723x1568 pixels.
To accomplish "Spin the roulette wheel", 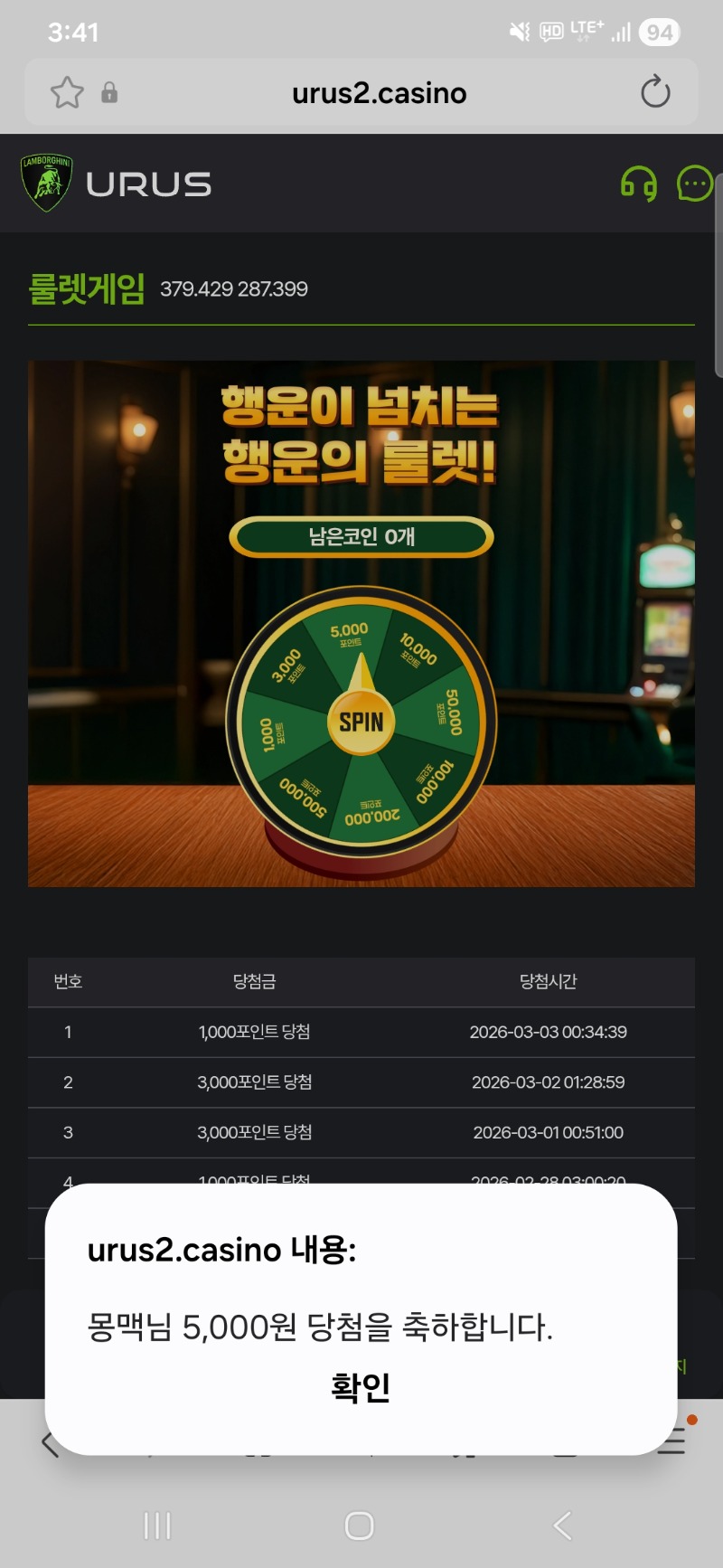I will click(361, 722).
